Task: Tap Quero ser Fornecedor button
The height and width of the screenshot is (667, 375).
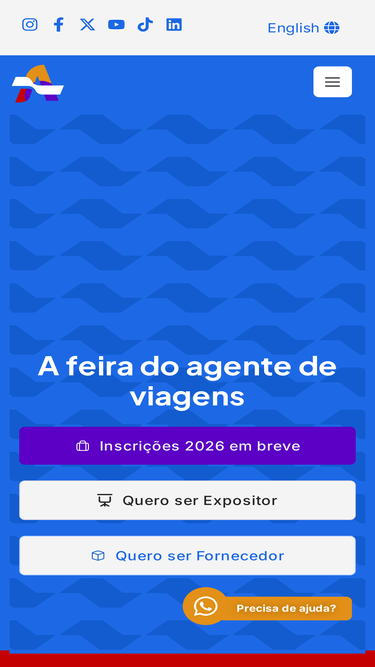Action: click(188, 556)
